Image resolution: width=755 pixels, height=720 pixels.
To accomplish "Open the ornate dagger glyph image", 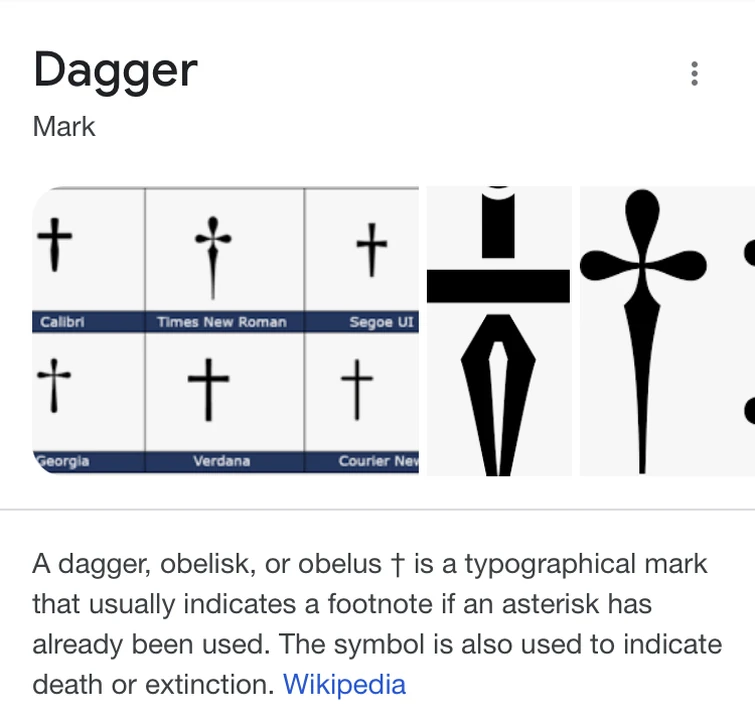I will [642, 330].
